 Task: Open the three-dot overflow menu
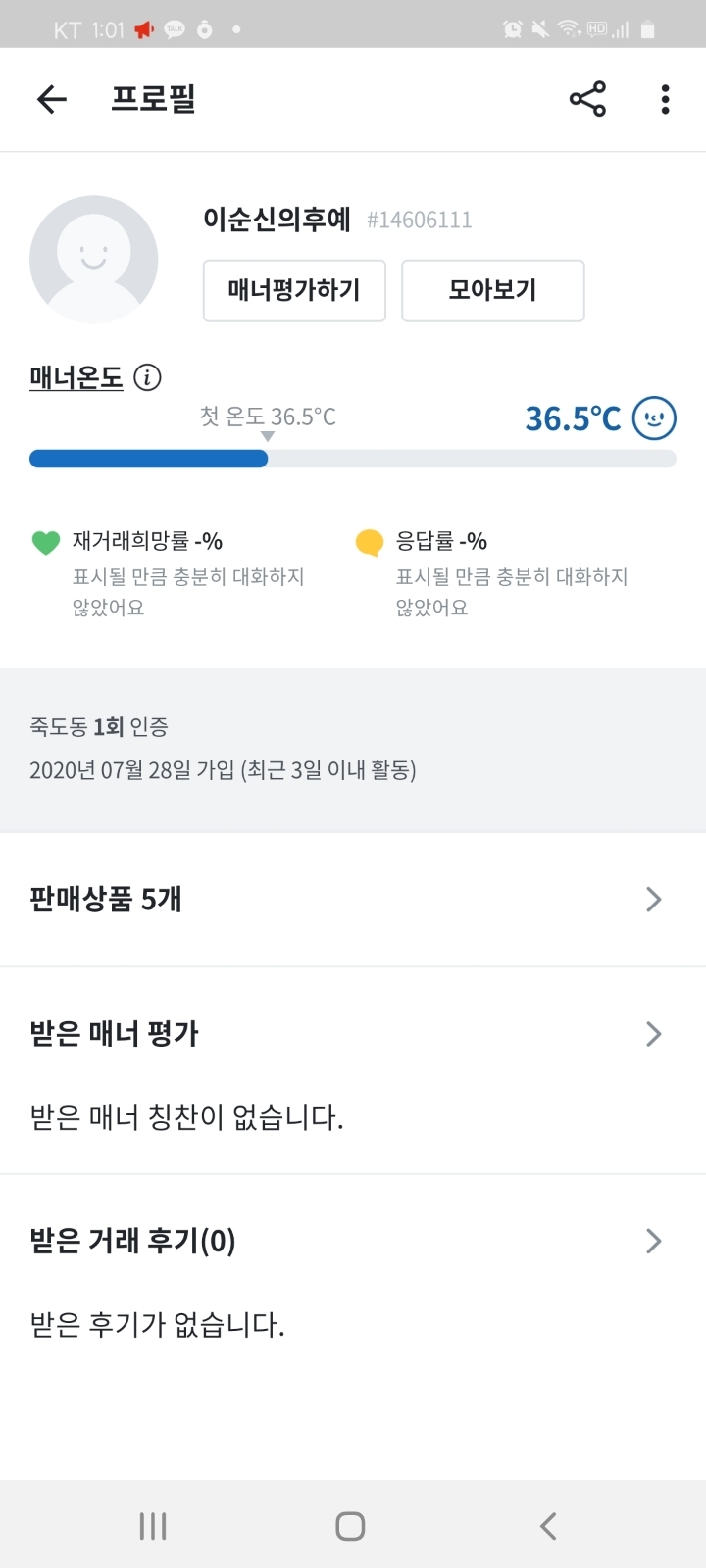(x=665, y=99)
